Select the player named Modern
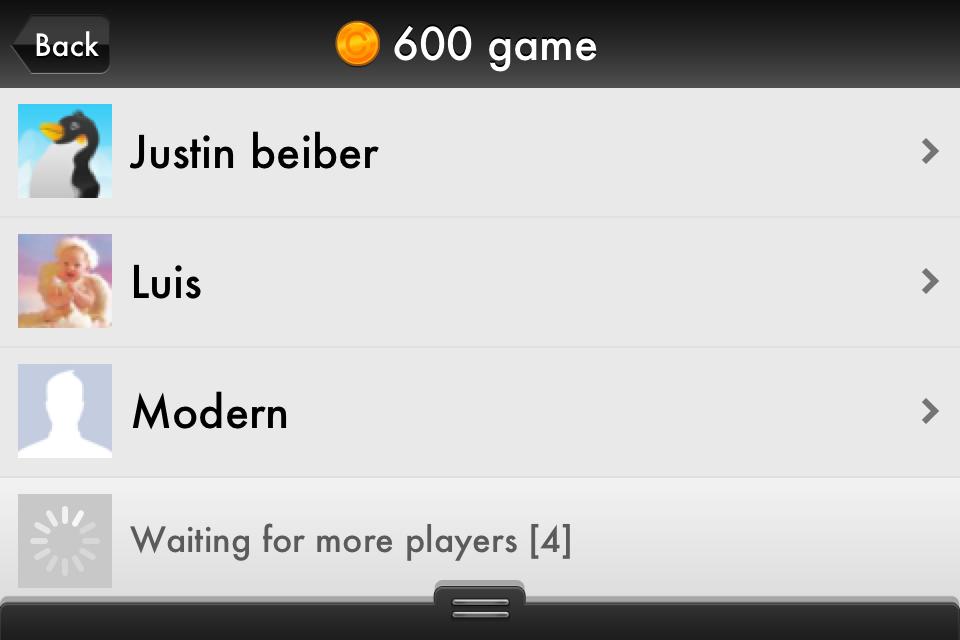 [480, 412]
